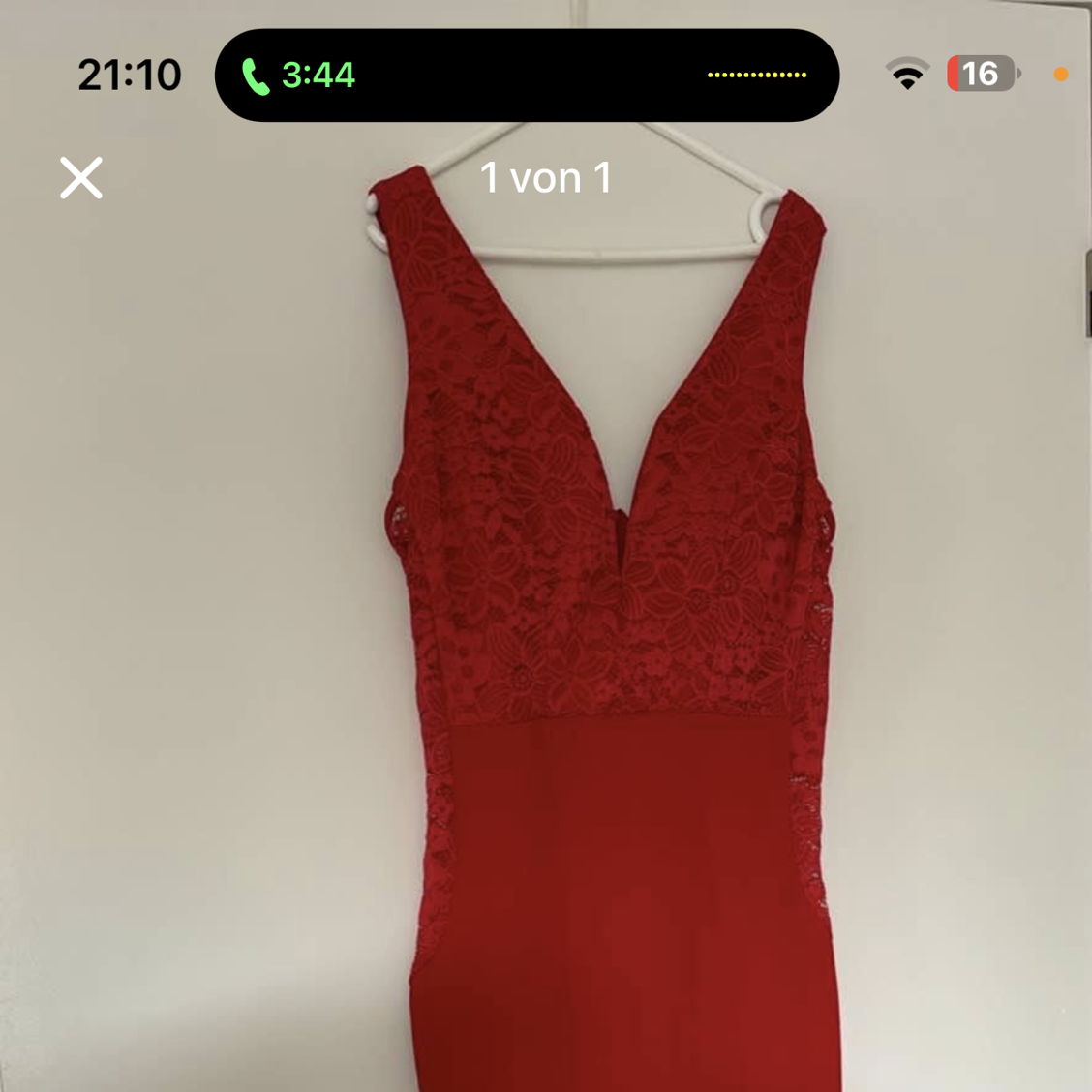Screen dimensions: 1092x1092
Task: Close the full-screen image viewer
Action: [81, 178]
